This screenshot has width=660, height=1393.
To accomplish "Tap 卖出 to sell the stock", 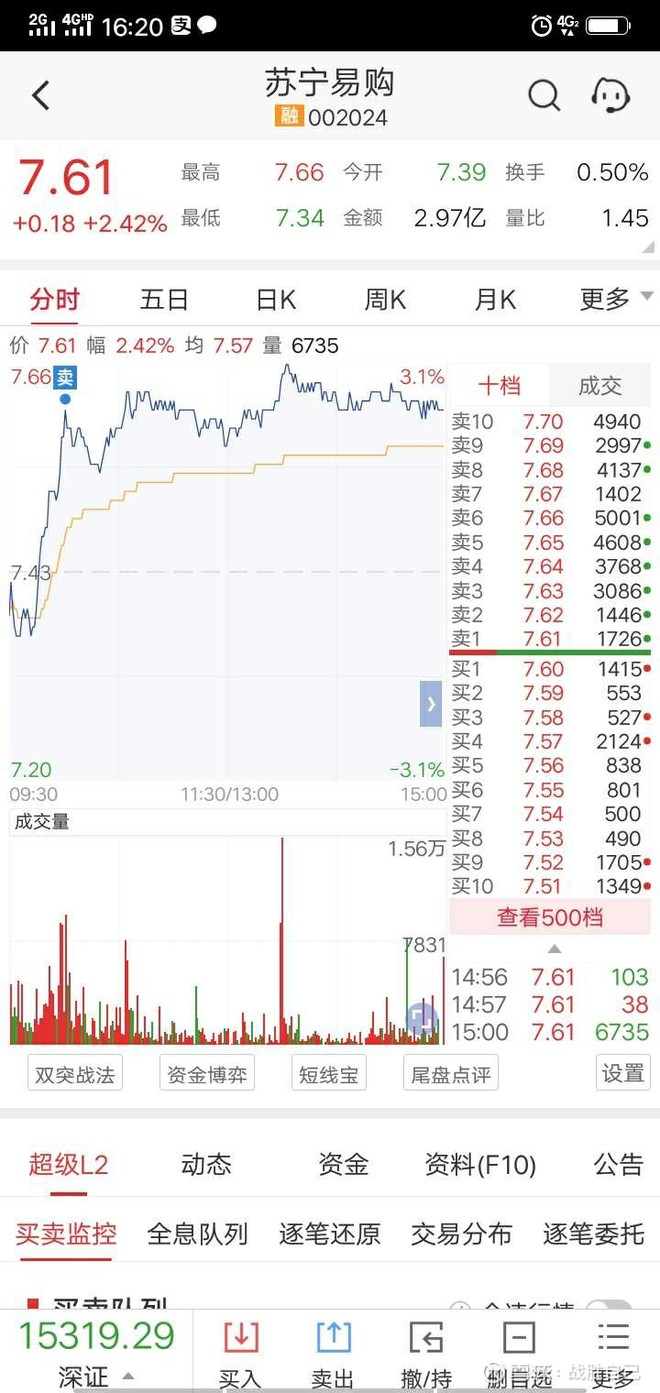I will point(333,1353).
